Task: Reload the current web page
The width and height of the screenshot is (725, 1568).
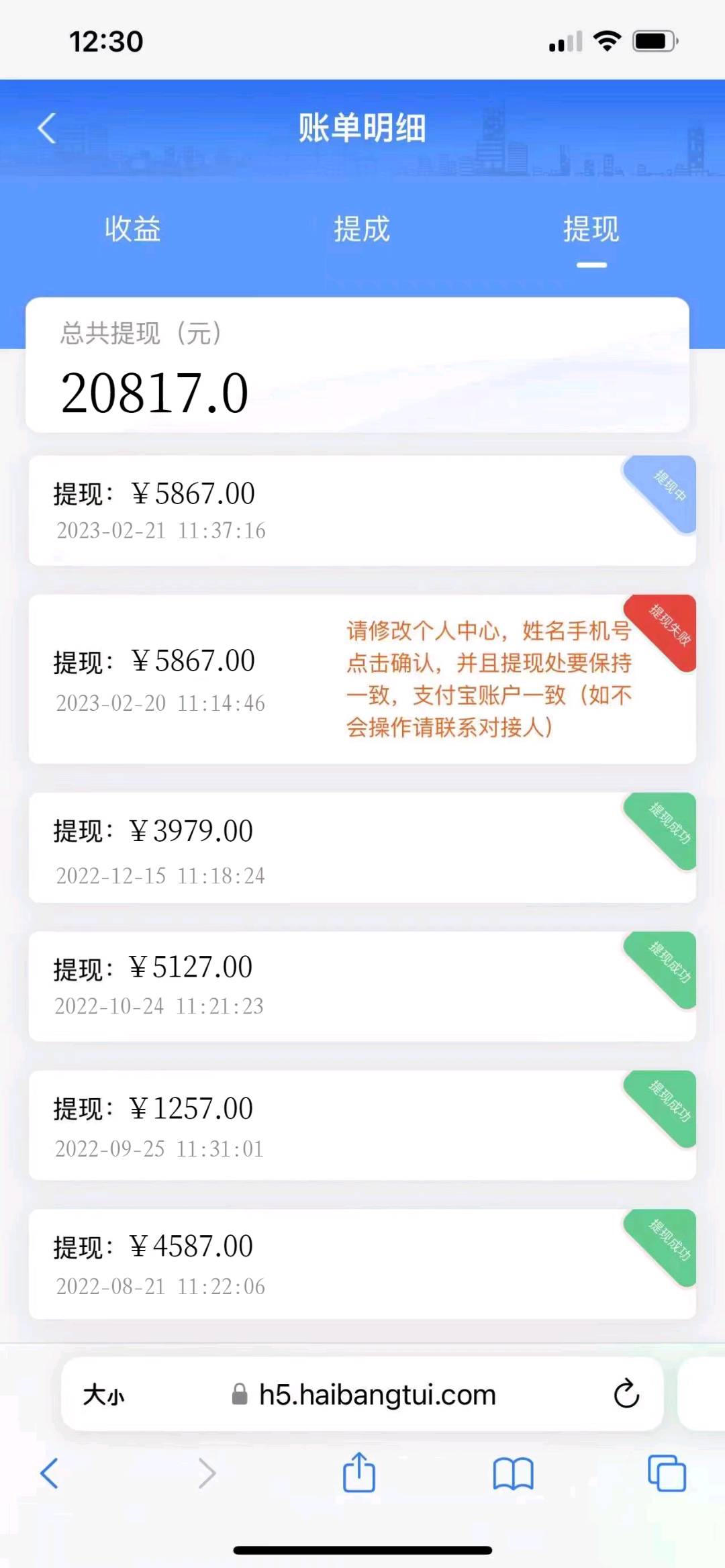Action: click(626, 1394)
